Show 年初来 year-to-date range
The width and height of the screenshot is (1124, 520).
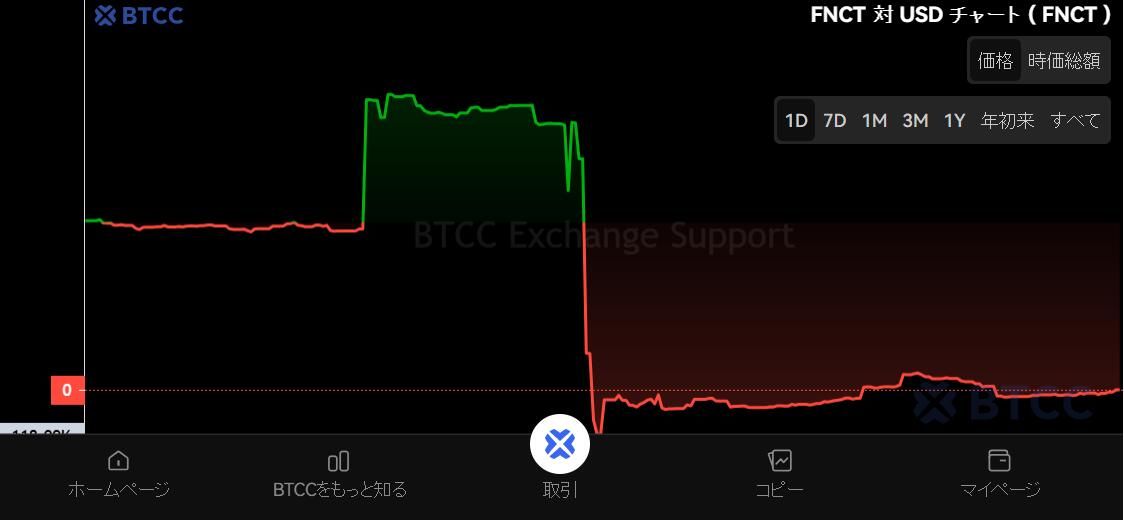click(x=1007, y=121)
